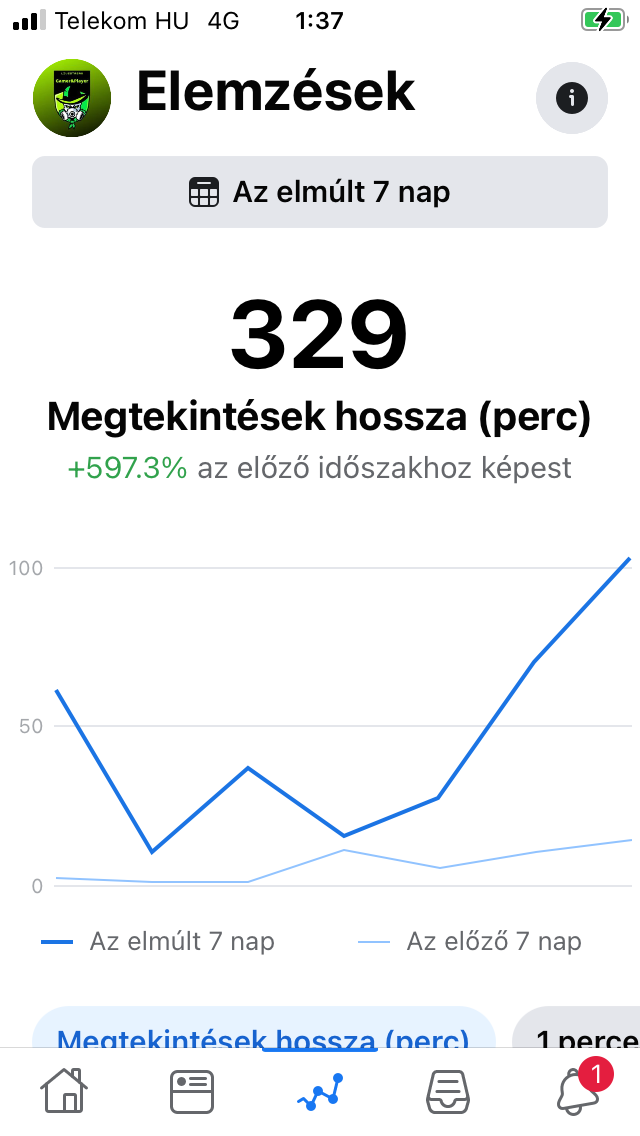Go to the home tab
The width and height of the screenshot is (640, 1136).
click(64, 1090)
